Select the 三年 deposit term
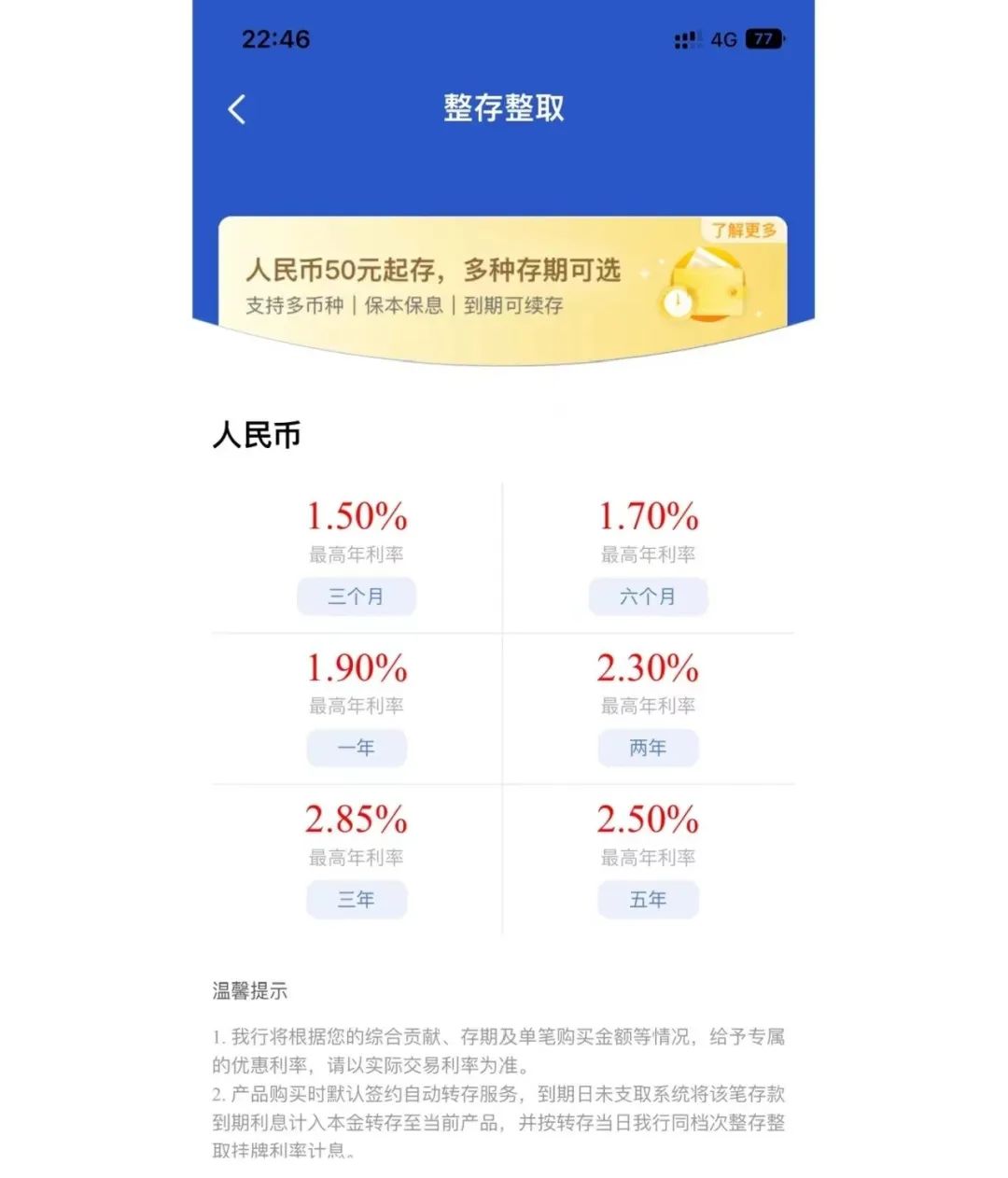1008x1178 pixels. pyautogui.click(x=357, y=900)
